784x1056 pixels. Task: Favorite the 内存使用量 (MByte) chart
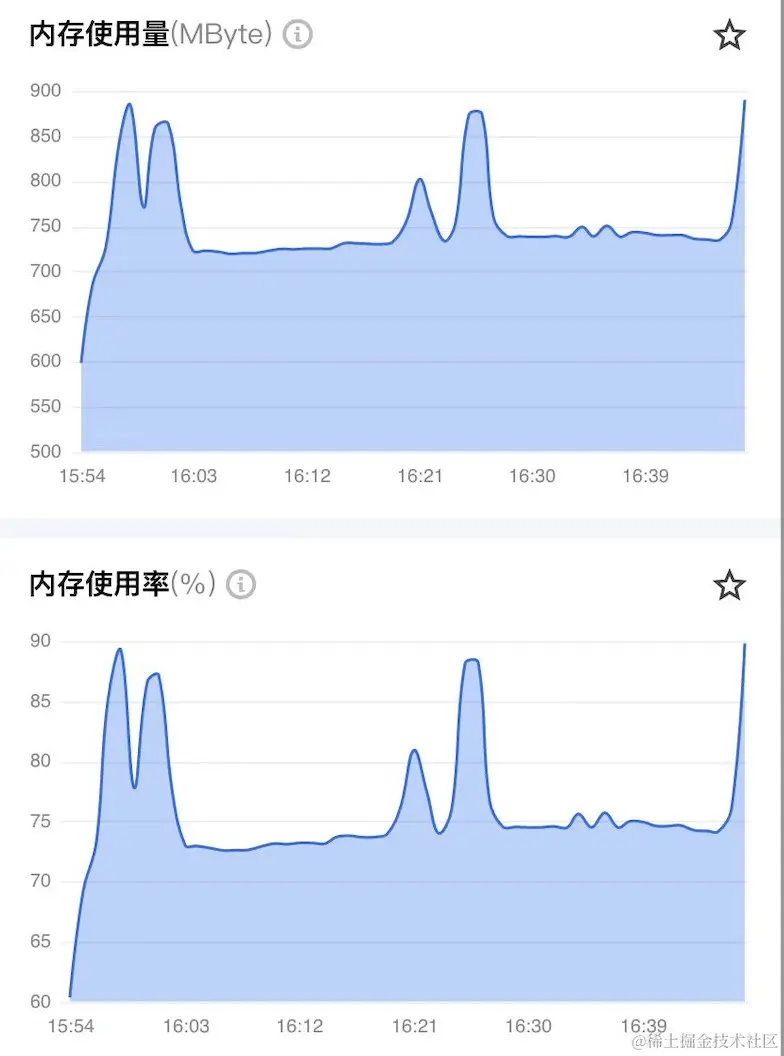tap(729, 36)
